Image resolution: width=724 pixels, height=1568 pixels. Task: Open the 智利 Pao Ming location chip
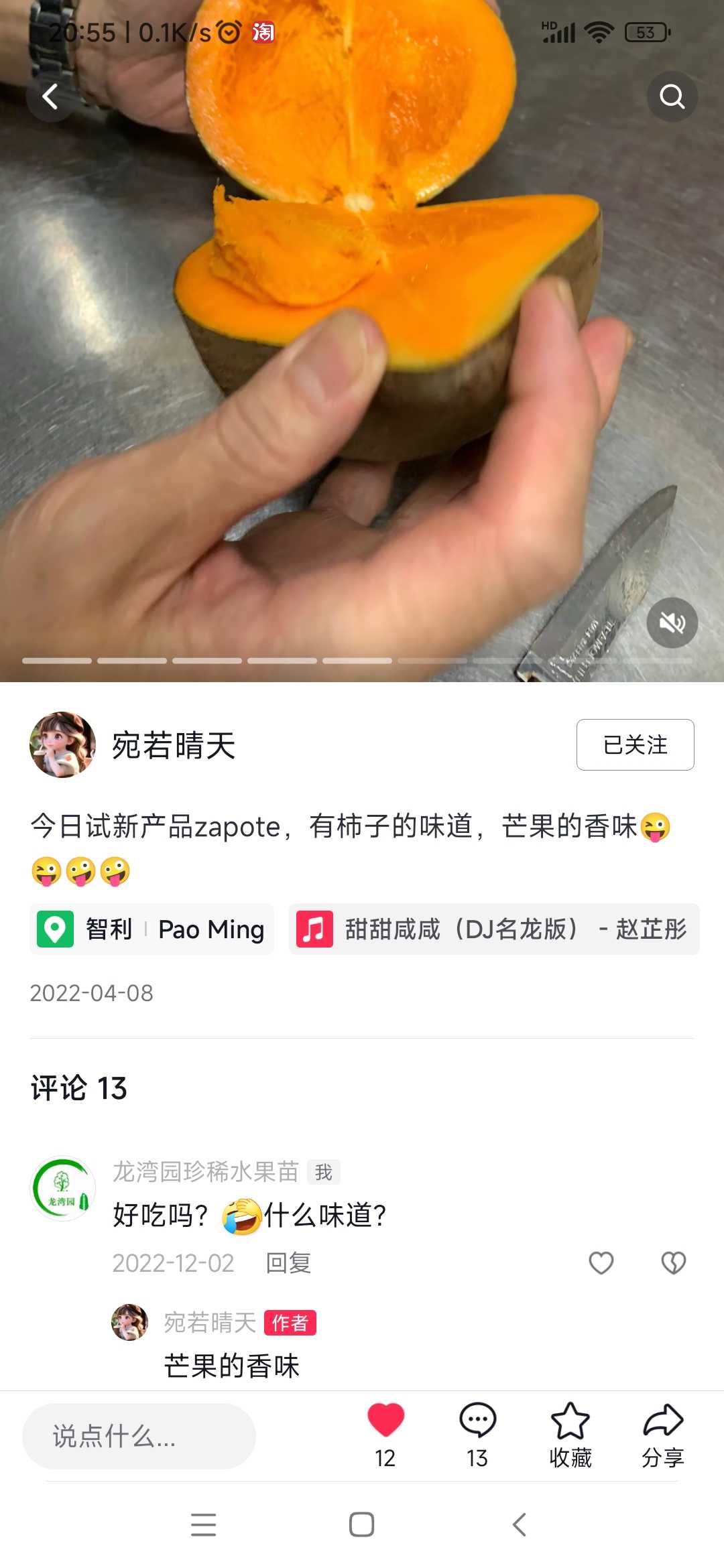pos(152,929)
